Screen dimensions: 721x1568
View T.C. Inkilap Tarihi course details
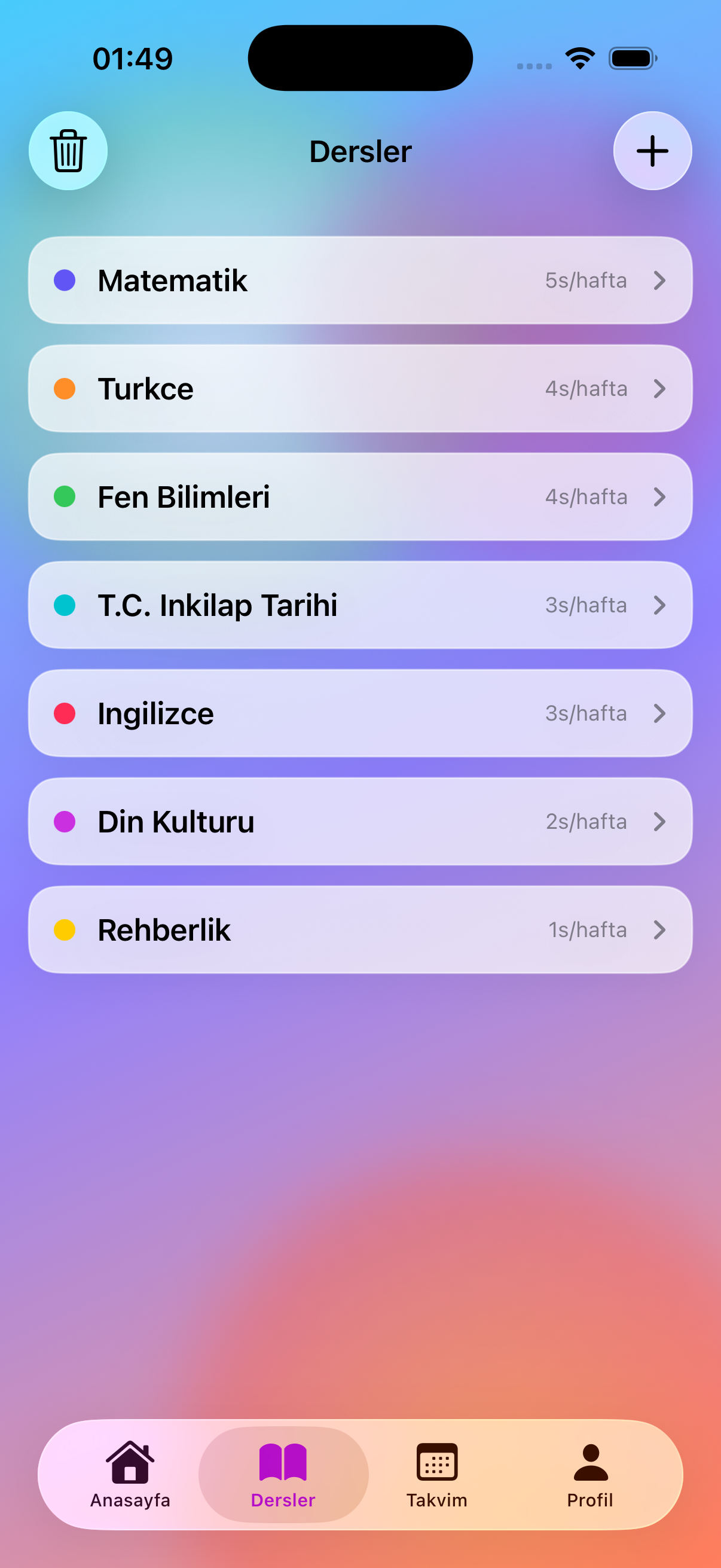click(x=360, y=605)
